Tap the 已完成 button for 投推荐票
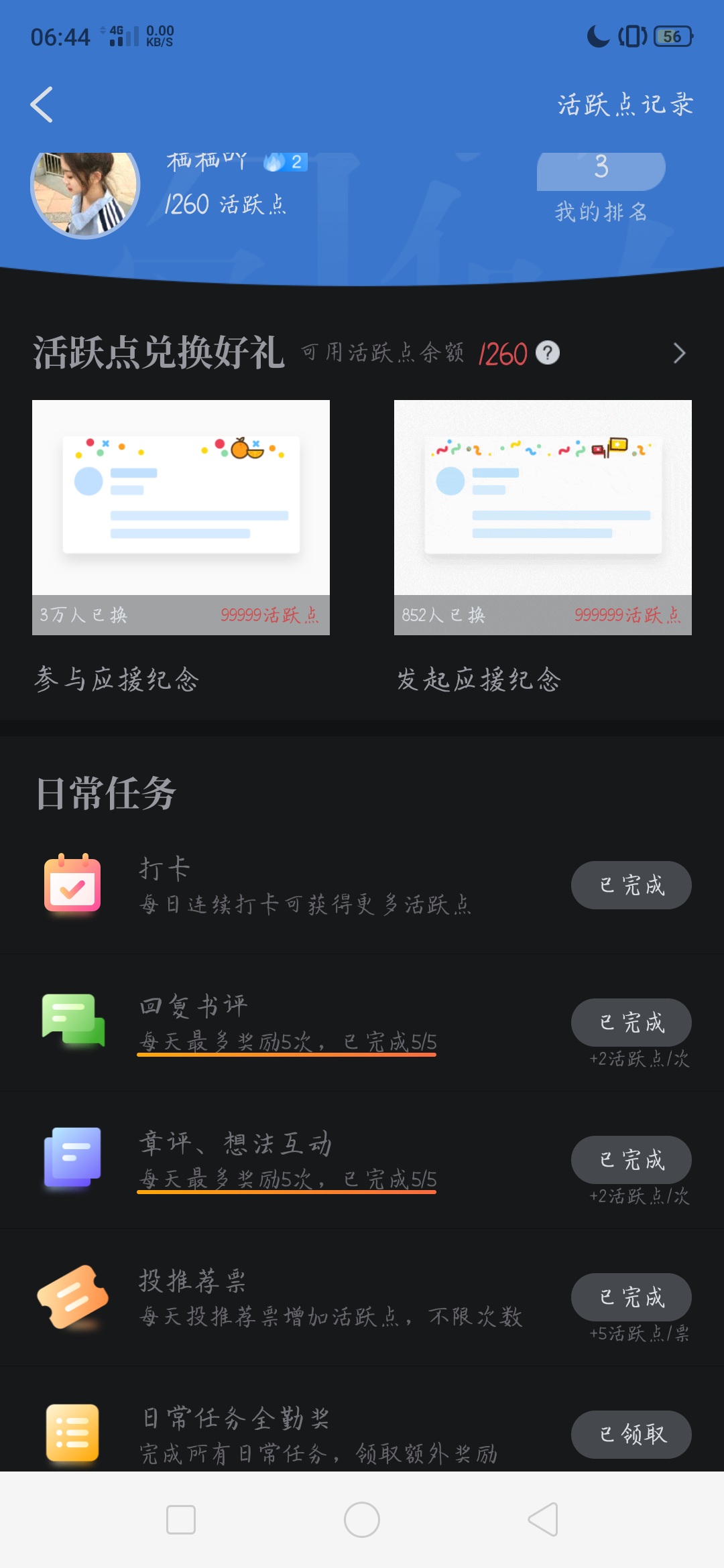The height and width of the screenshot is (1568, 724). click(631, 1297)
